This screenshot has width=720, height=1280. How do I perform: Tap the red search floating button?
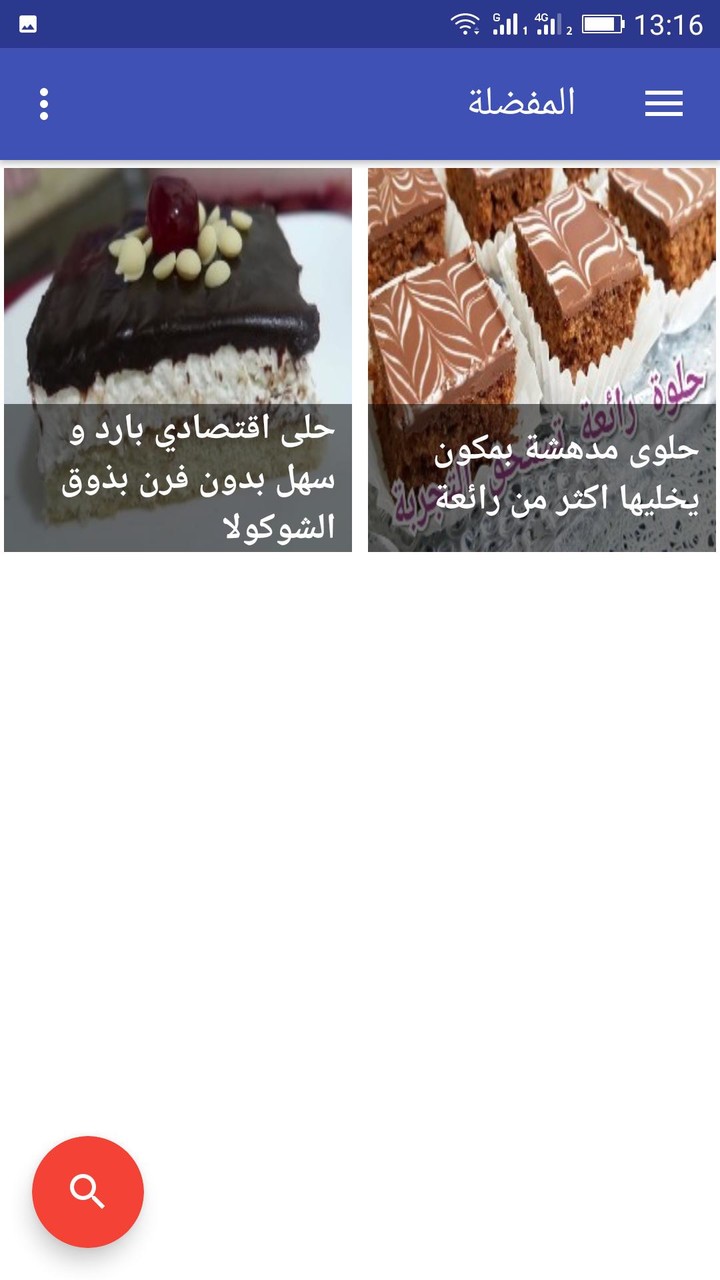click(x=88, y=1192)
